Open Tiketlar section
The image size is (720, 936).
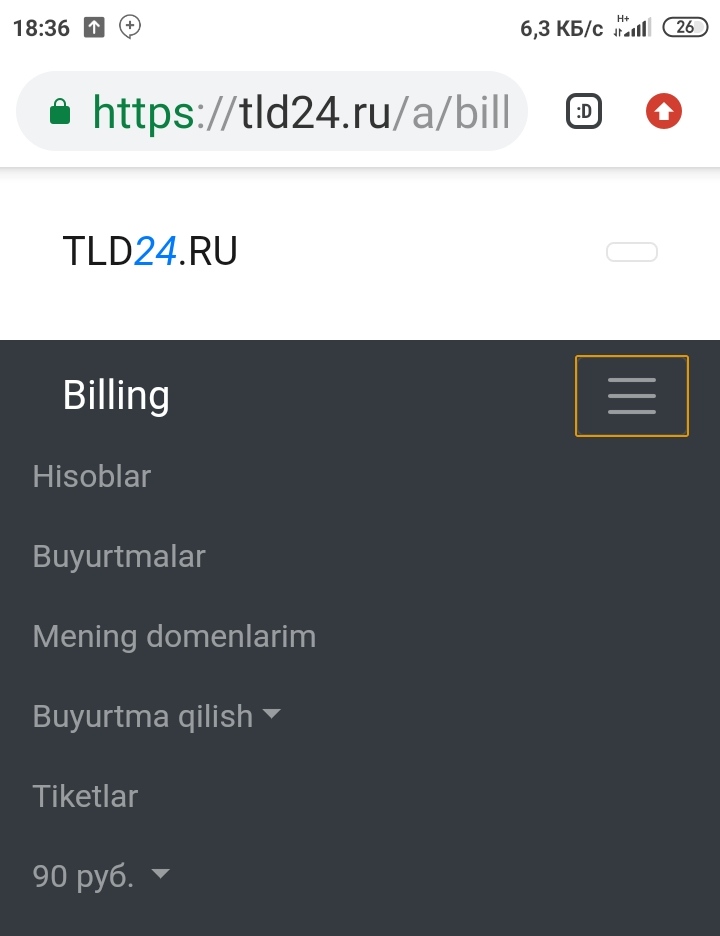click(x=85, y=796)
